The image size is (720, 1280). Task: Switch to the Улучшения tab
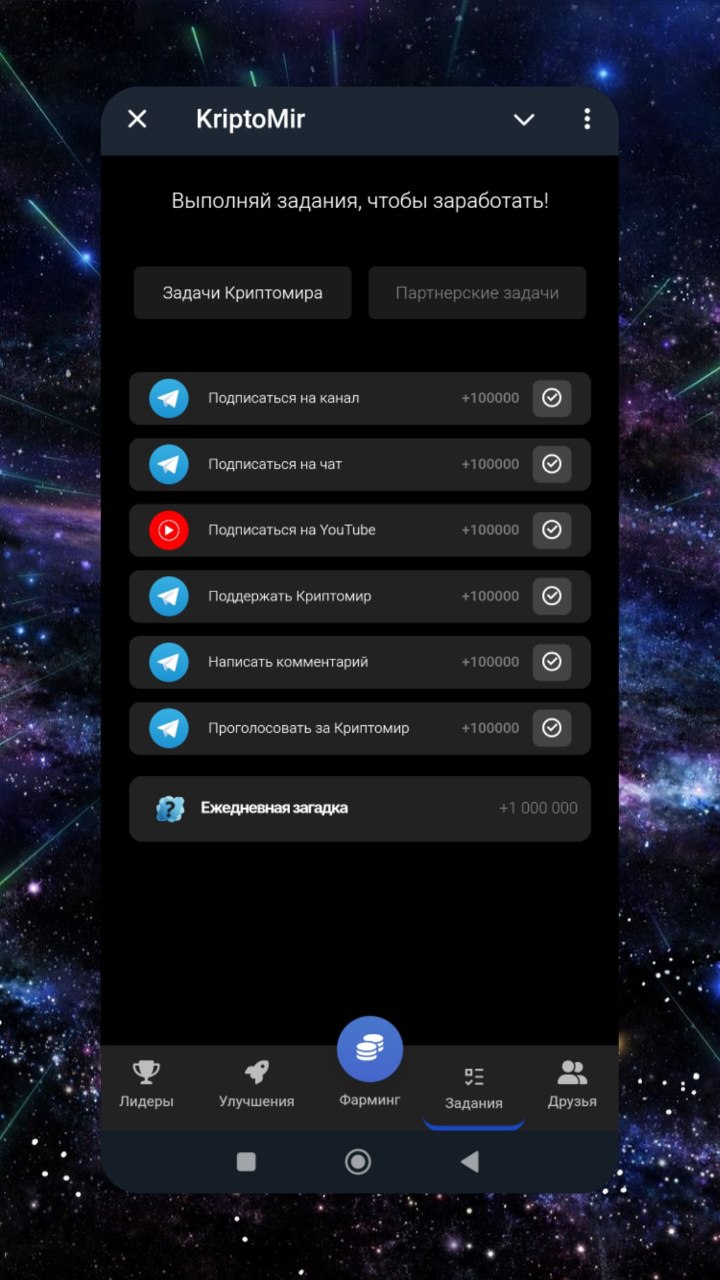(x=257, y=1085)
